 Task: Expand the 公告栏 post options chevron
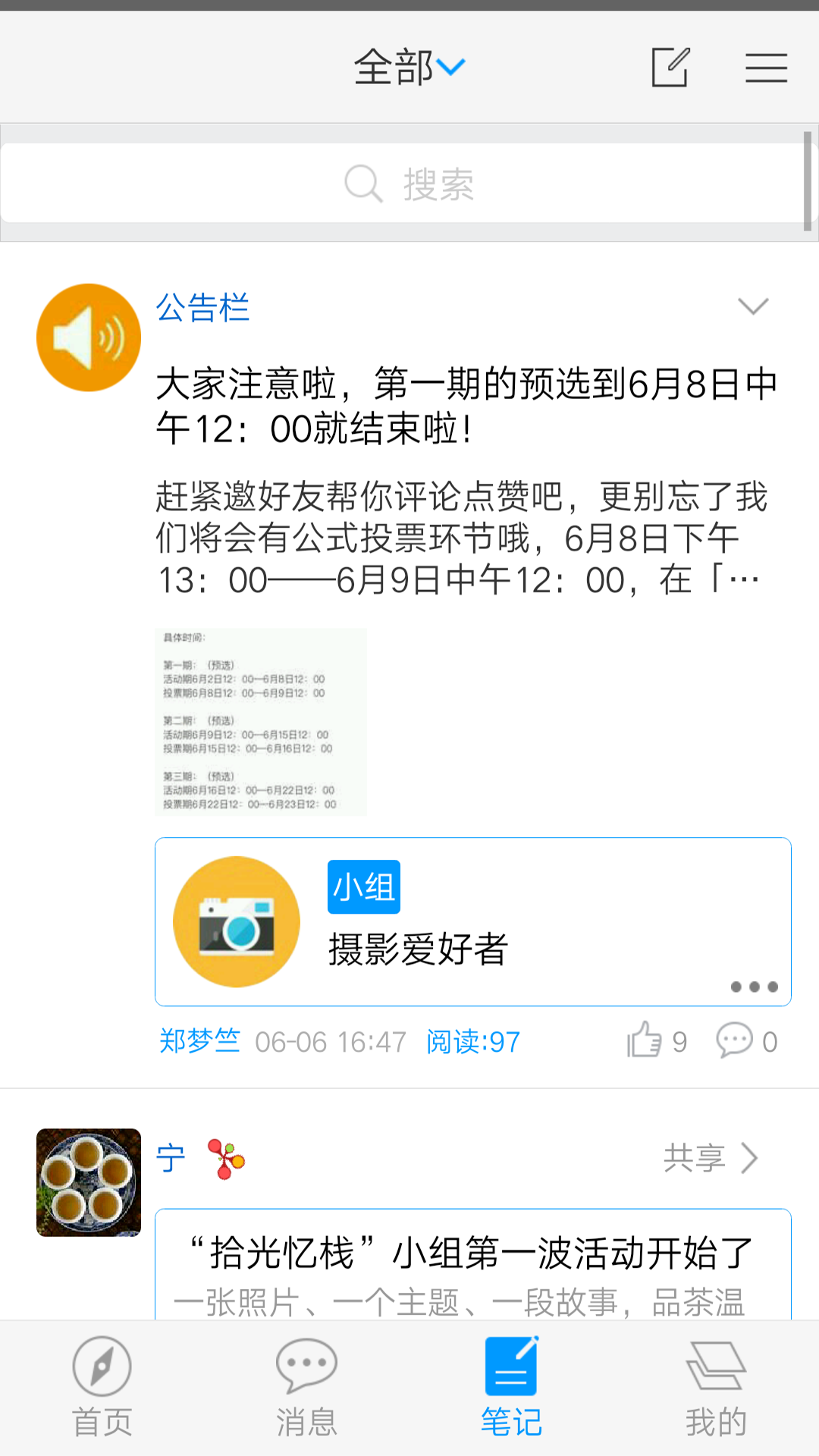pos(753,306)
